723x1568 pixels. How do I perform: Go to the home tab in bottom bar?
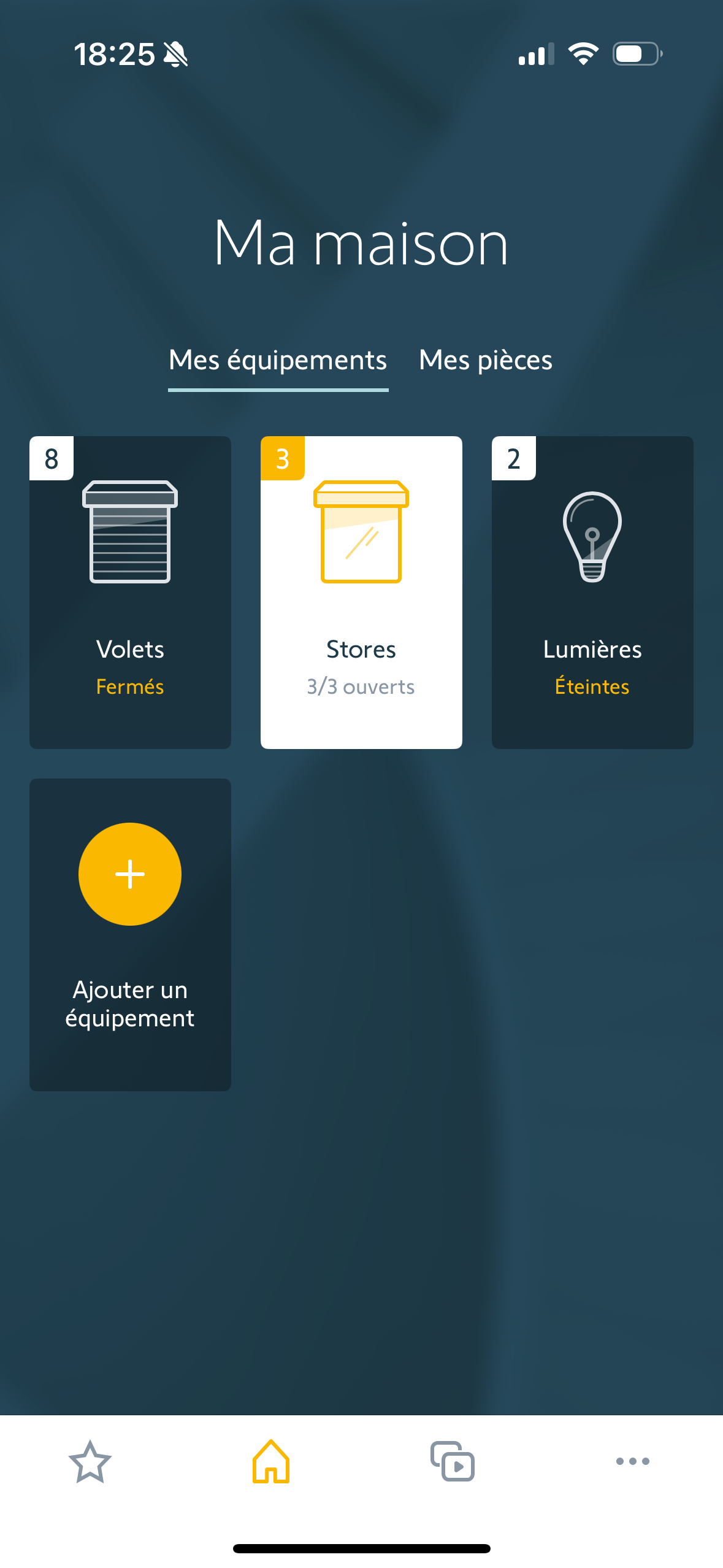(x=270, y=1461)
